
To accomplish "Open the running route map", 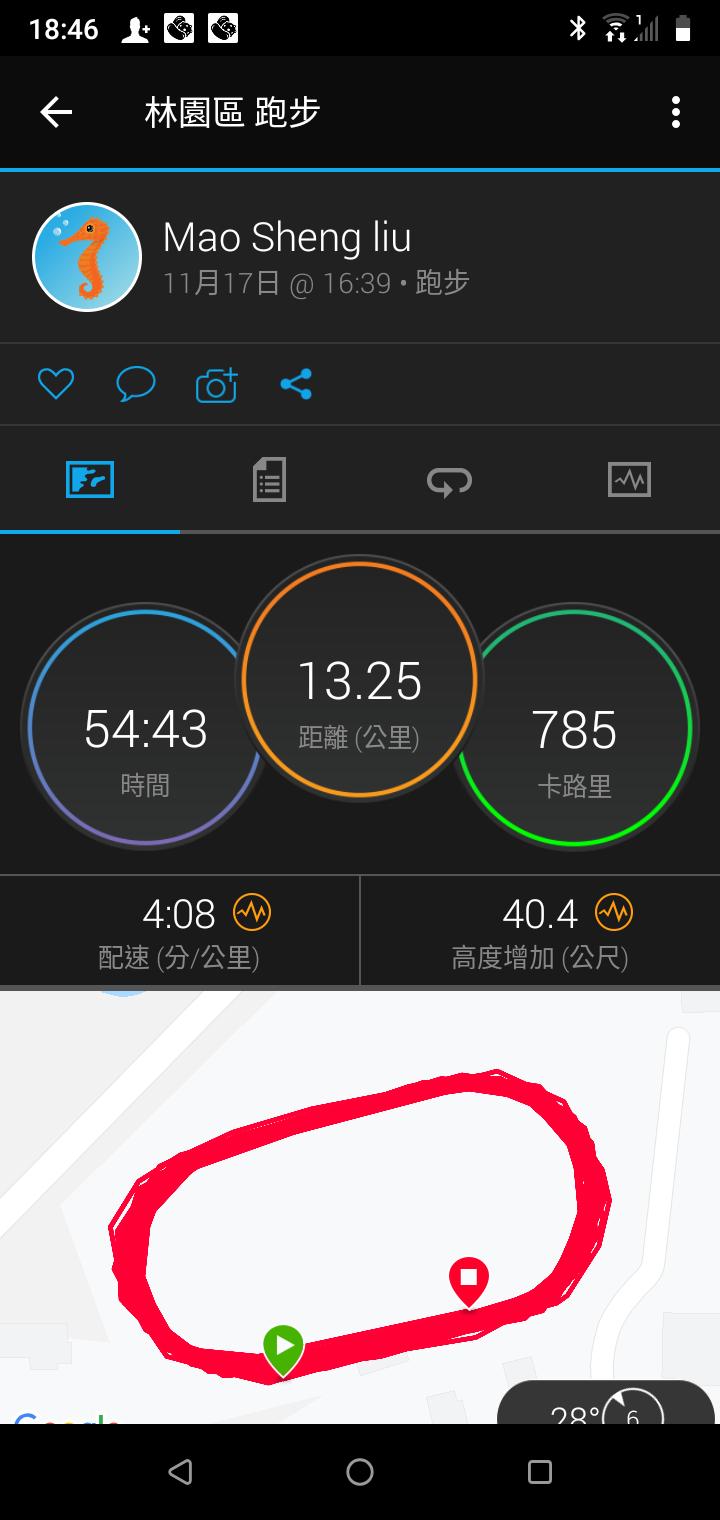I will [360, 1200].
